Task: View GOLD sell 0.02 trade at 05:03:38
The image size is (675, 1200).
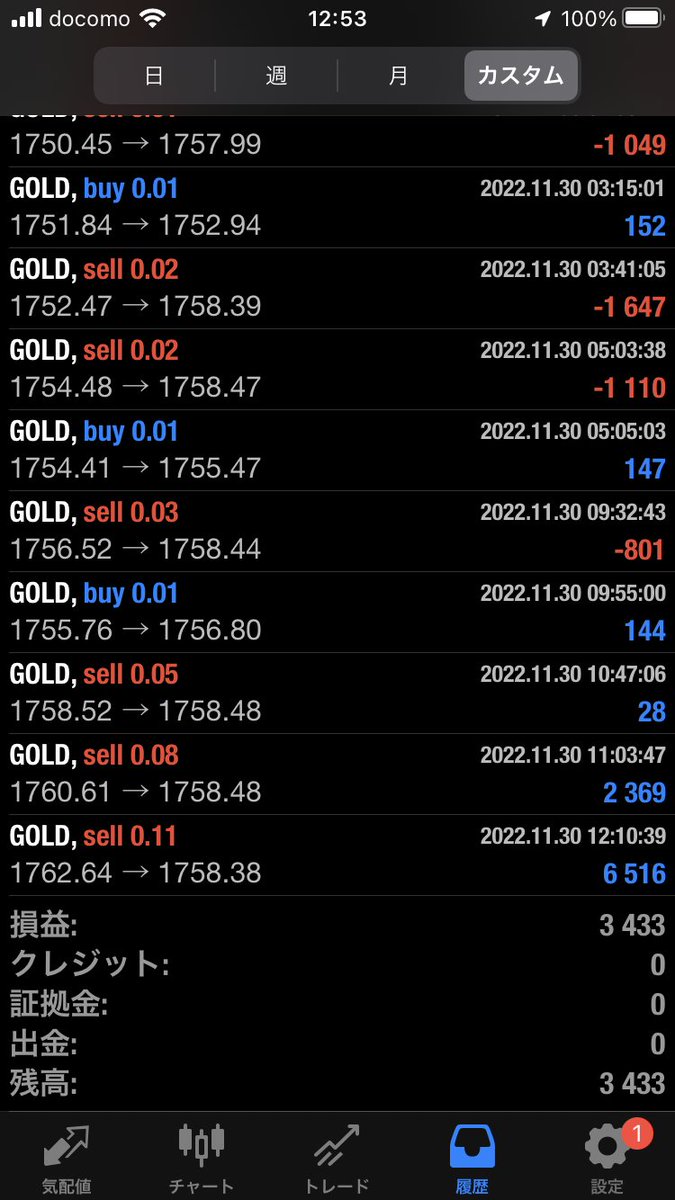Action: point(337,369)
